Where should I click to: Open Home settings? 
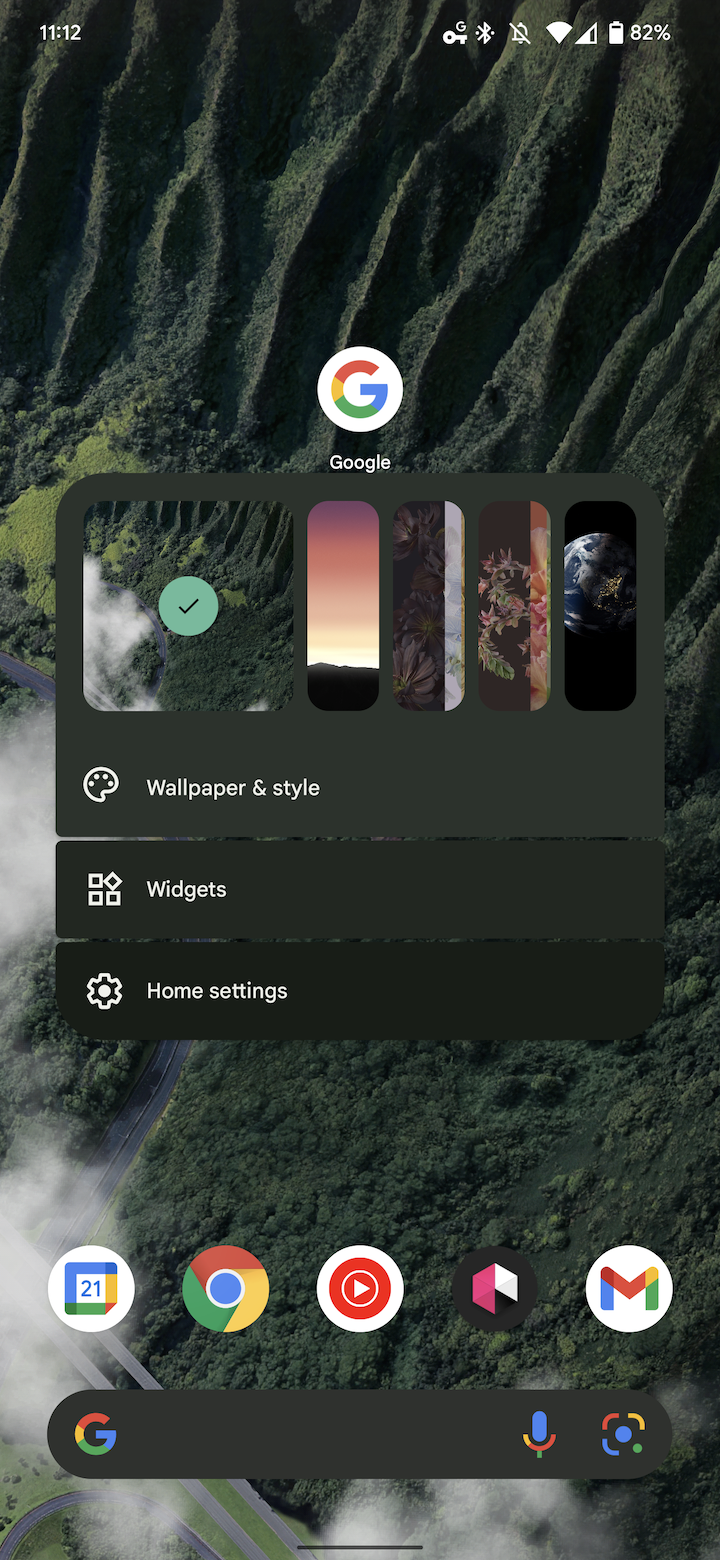tap(217, 991)
